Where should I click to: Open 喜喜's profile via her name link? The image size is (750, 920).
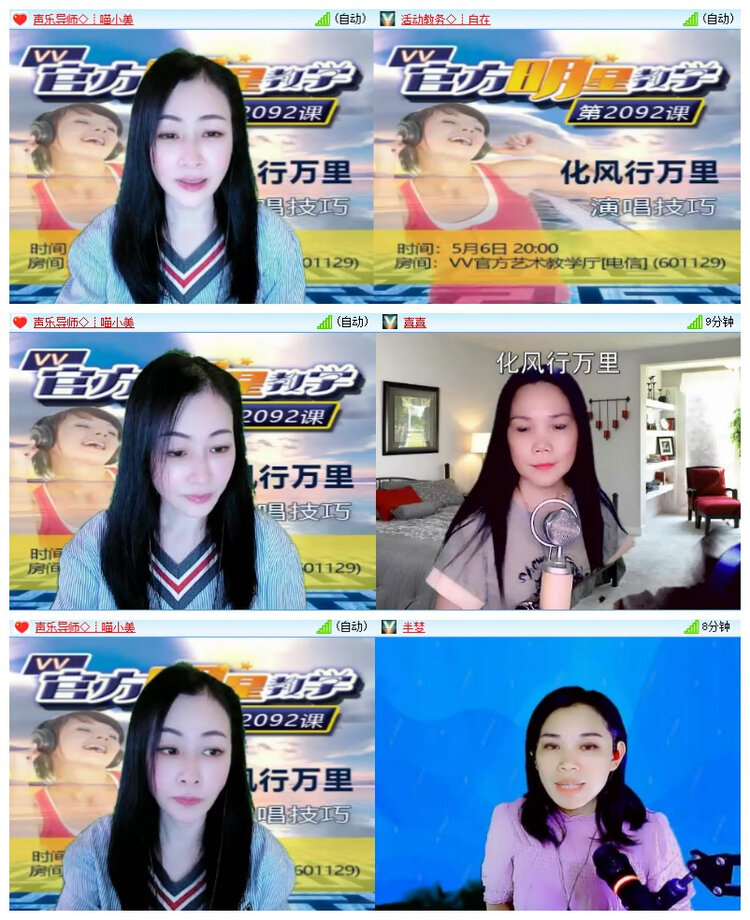415,322
